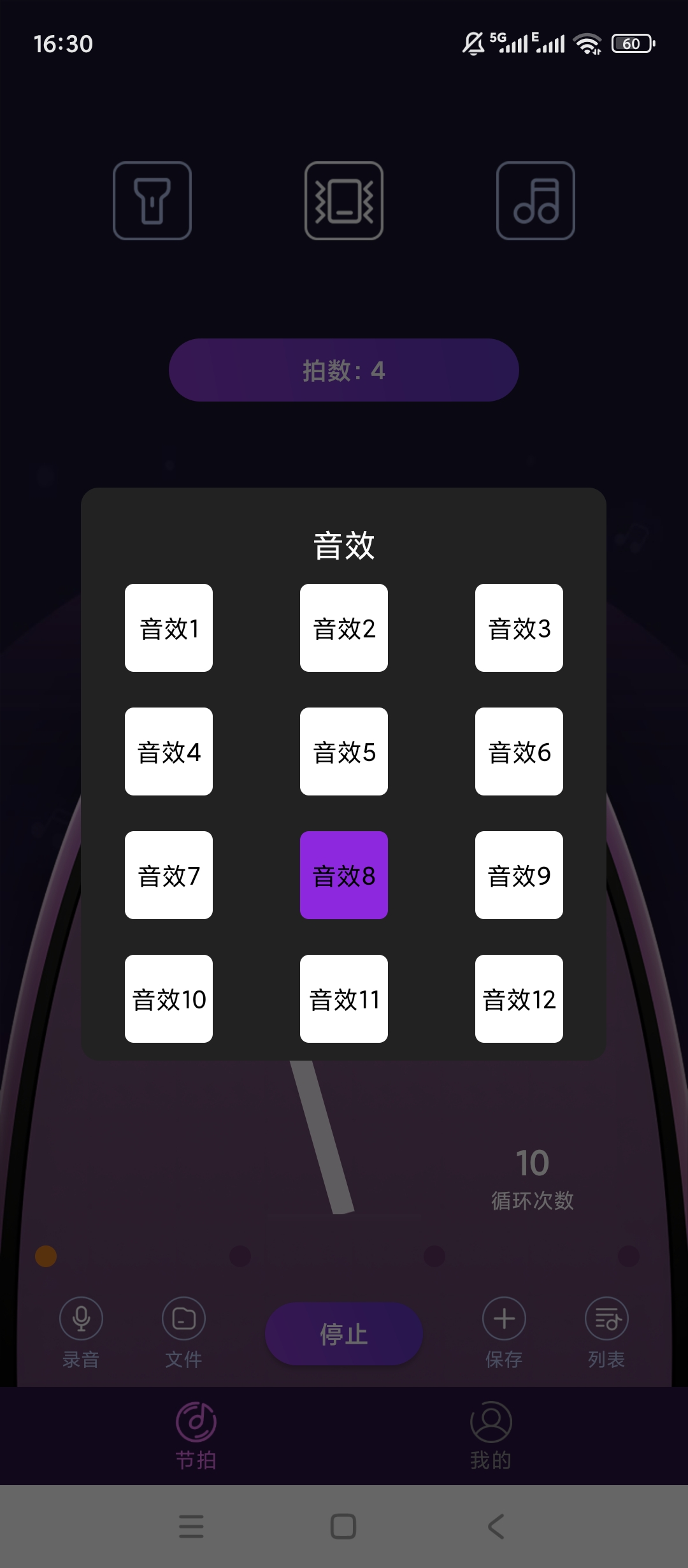Viewport: 688px width, 1568px height.
Task: Switch selection to 音效12
Action: pyautogui.click(x=519, y=998)
